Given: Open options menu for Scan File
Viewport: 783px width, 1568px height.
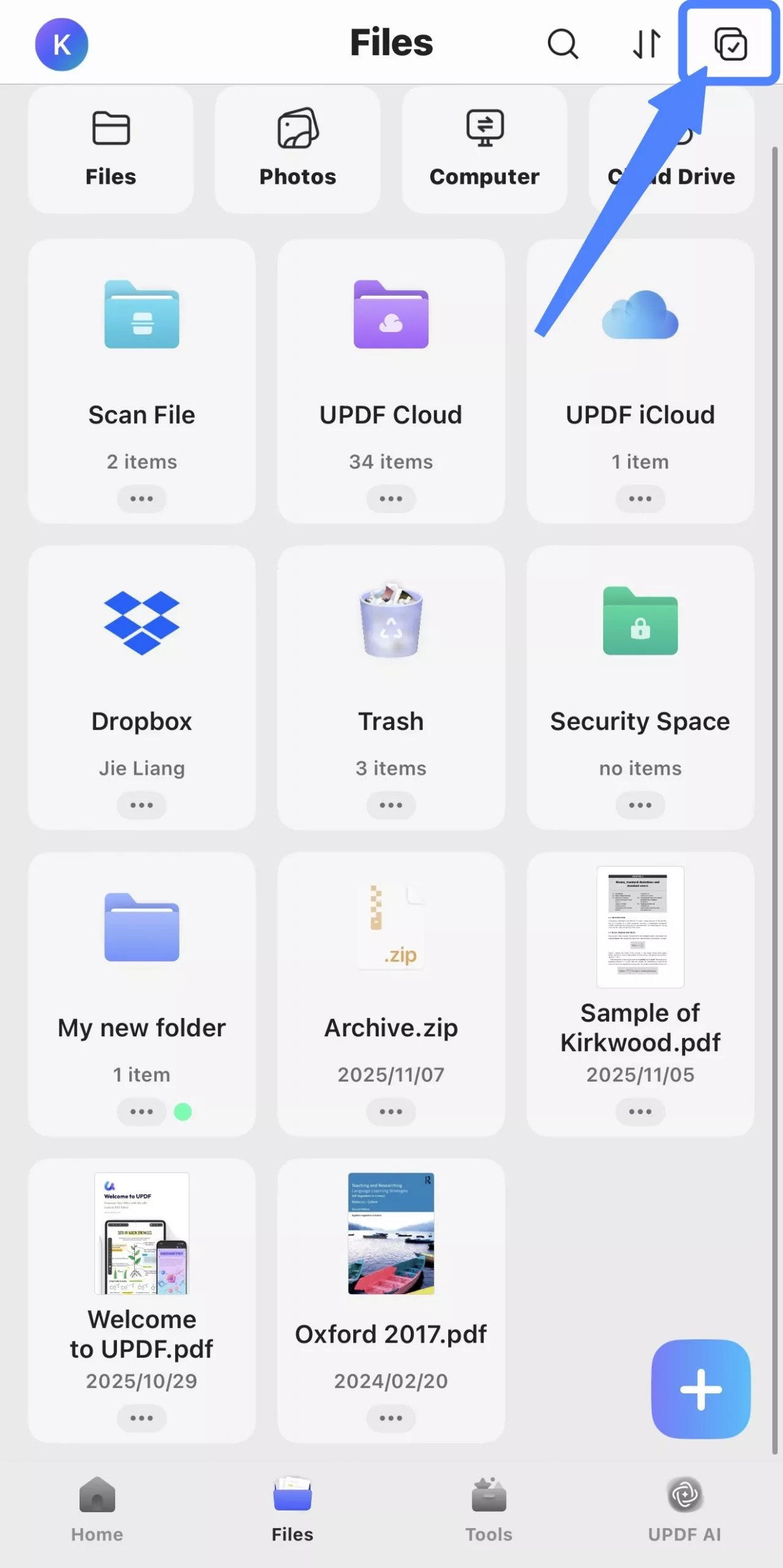Looking at the screenshot, I should [141, 499].
